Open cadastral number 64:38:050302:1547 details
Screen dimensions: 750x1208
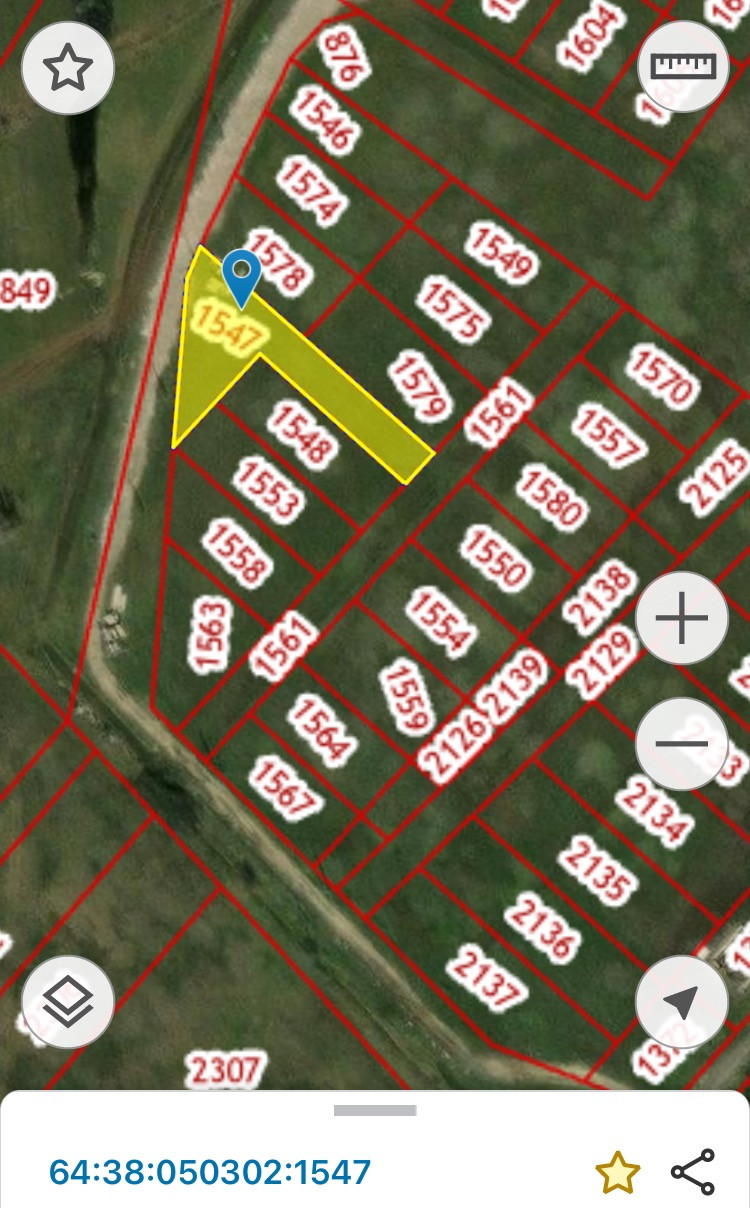210,1172
